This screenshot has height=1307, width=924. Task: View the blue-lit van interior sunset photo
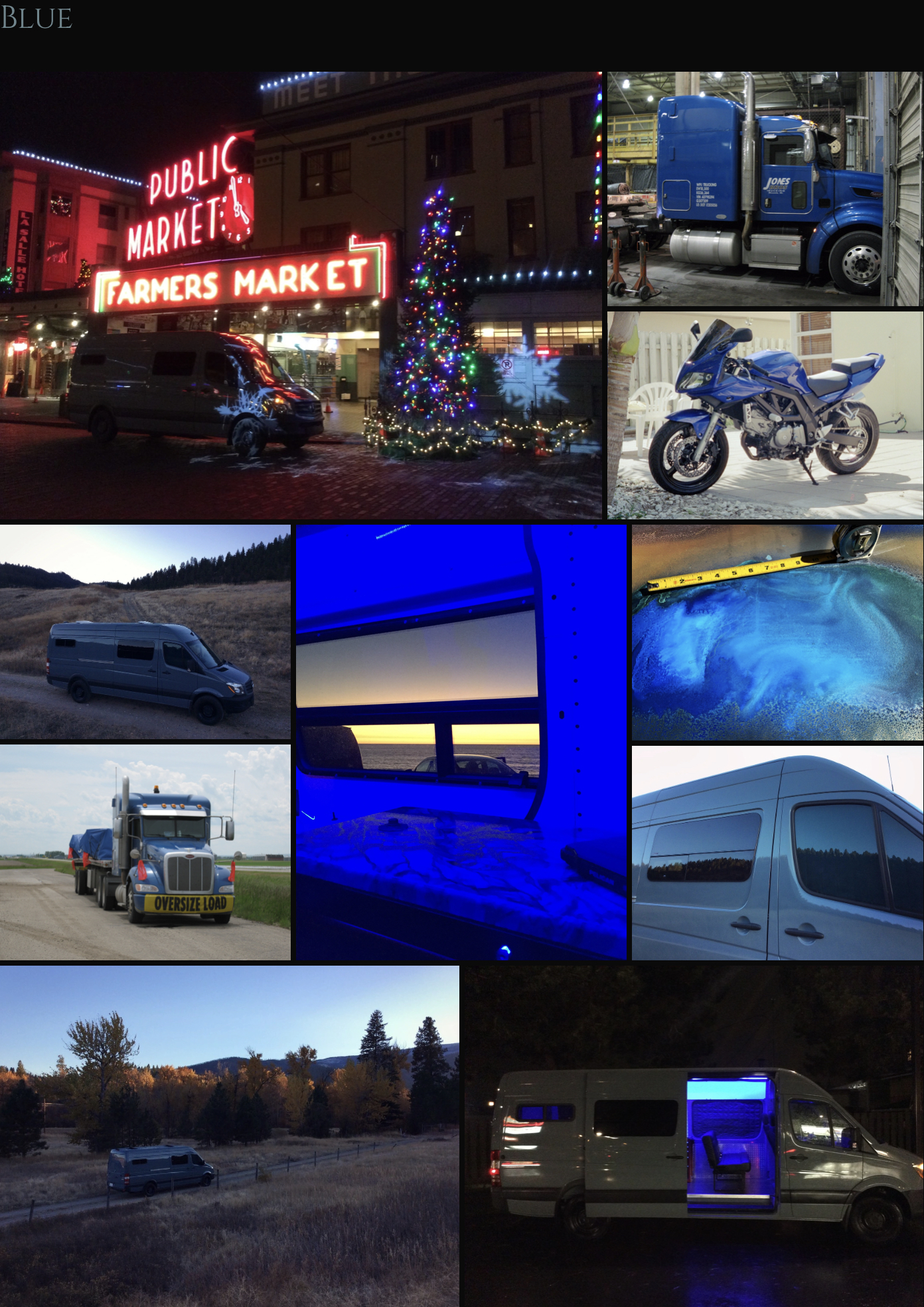[461, 742]
